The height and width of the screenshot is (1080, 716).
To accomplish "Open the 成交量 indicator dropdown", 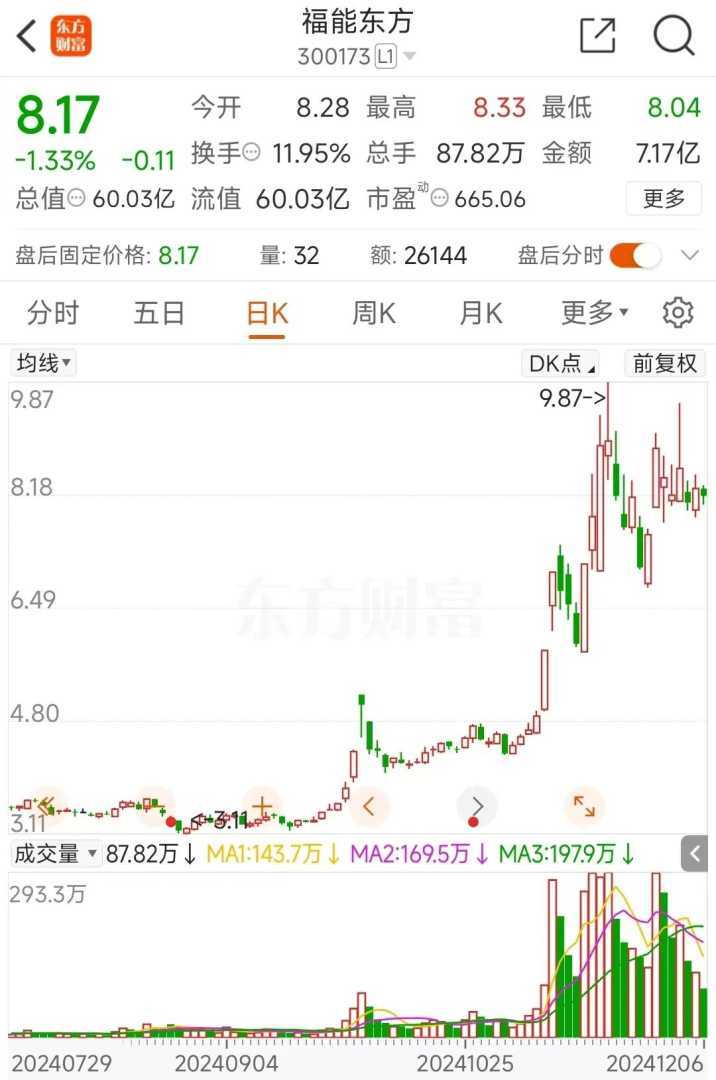I will (55, 854).
